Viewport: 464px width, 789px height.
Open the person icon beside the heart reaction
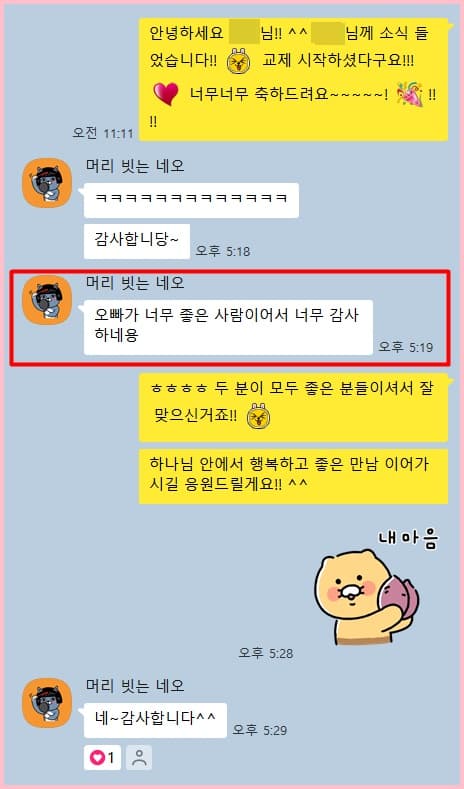pyautogui.click(x=139, y=757)
